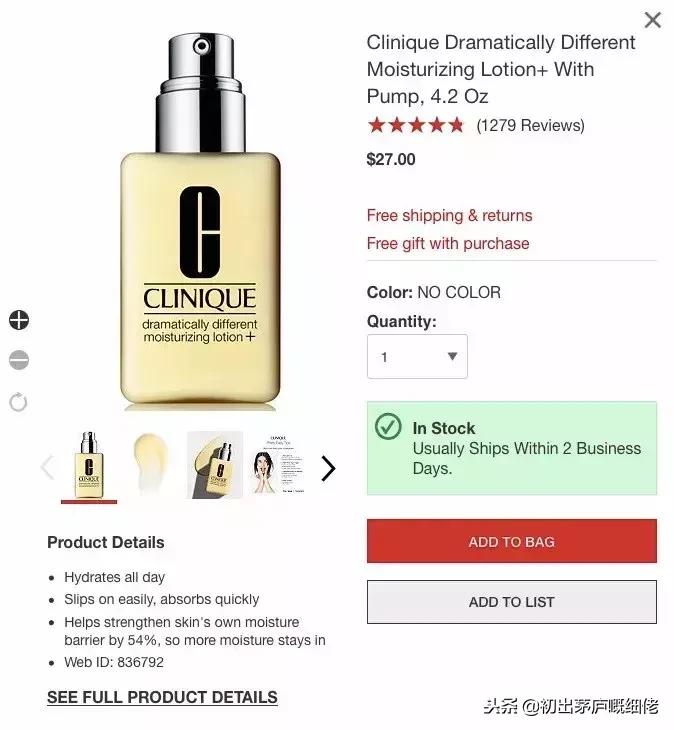
Task: Reset the product image view
Action: click(x=19, y=402)
